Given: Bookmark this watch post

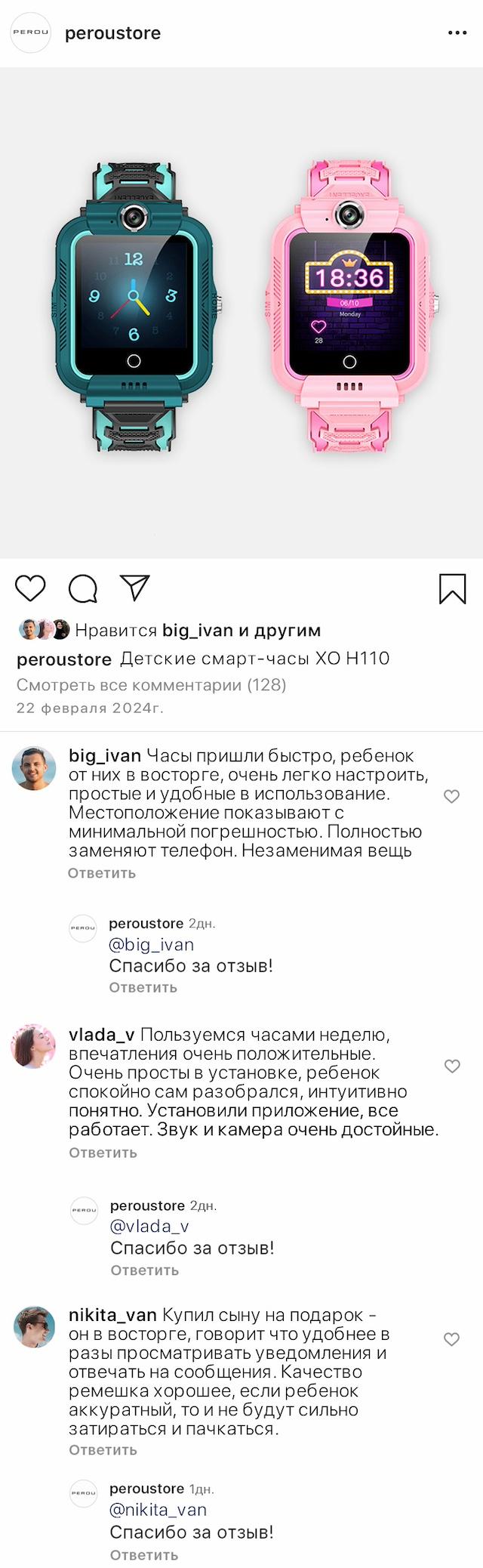Looking at the screenshot, I should tap(452, 588).
